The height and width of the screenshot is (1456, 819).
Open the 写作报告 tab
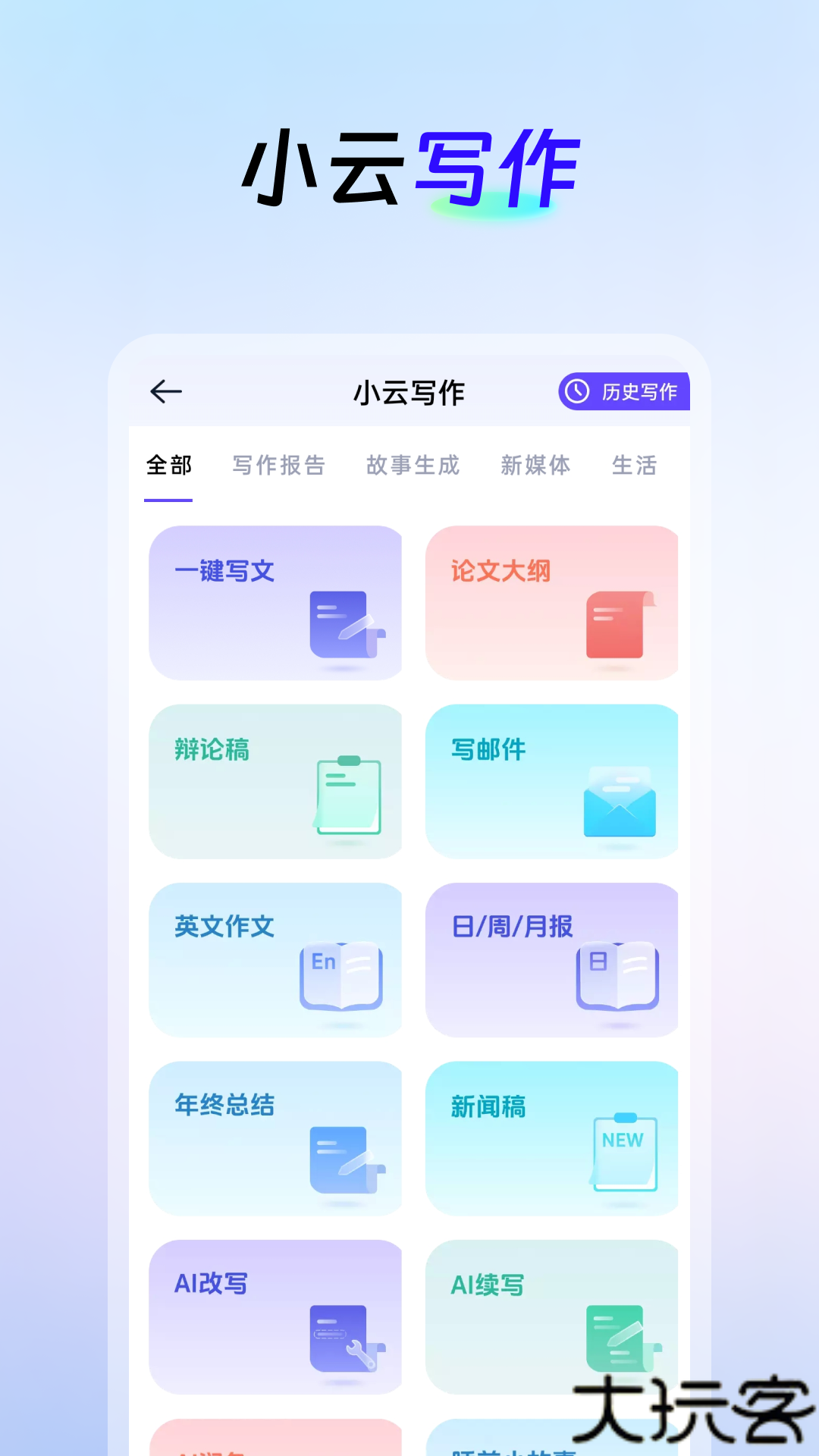[279, 466]
